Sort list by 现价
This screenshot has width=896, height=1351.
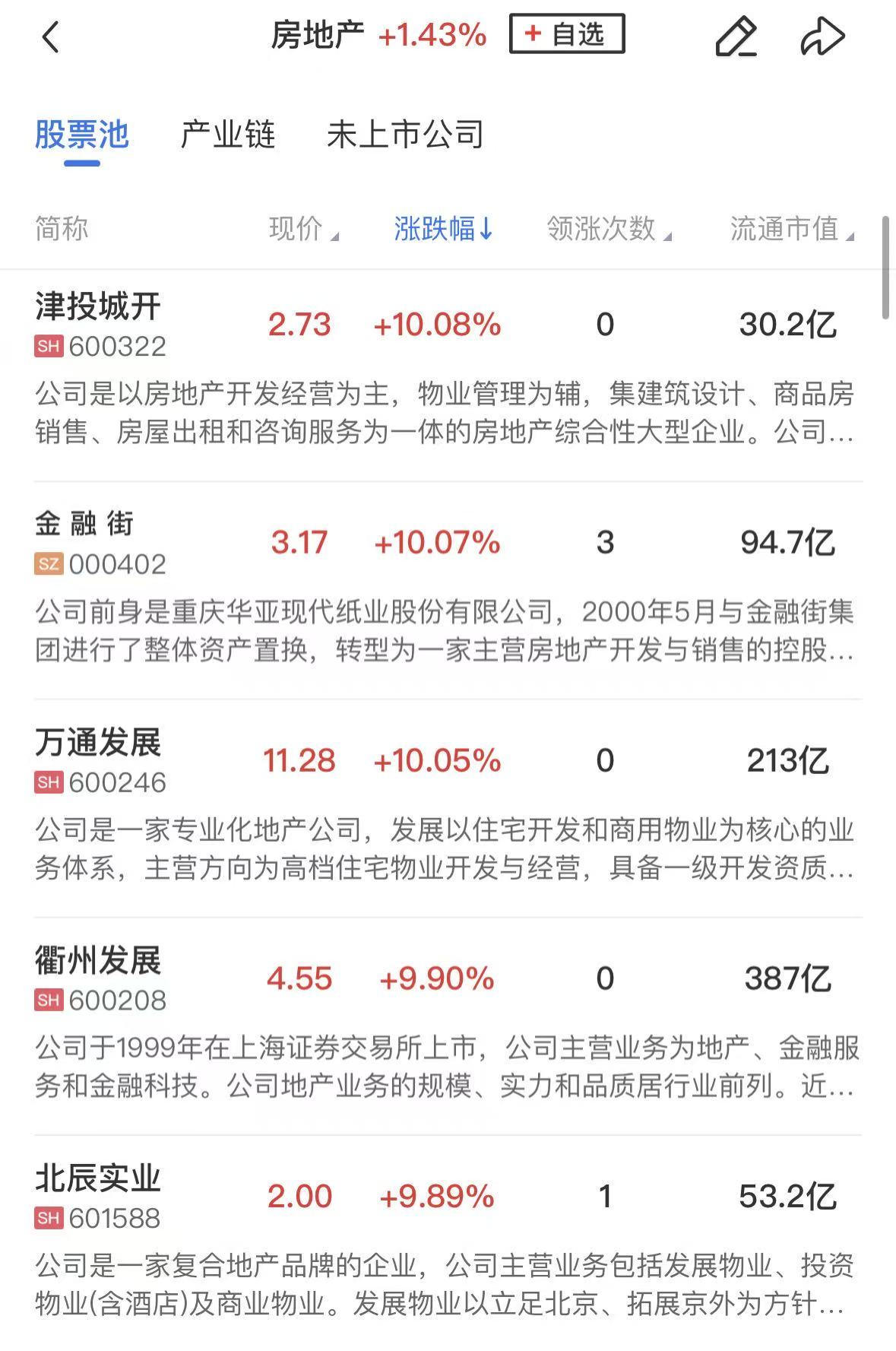[303, 228]
